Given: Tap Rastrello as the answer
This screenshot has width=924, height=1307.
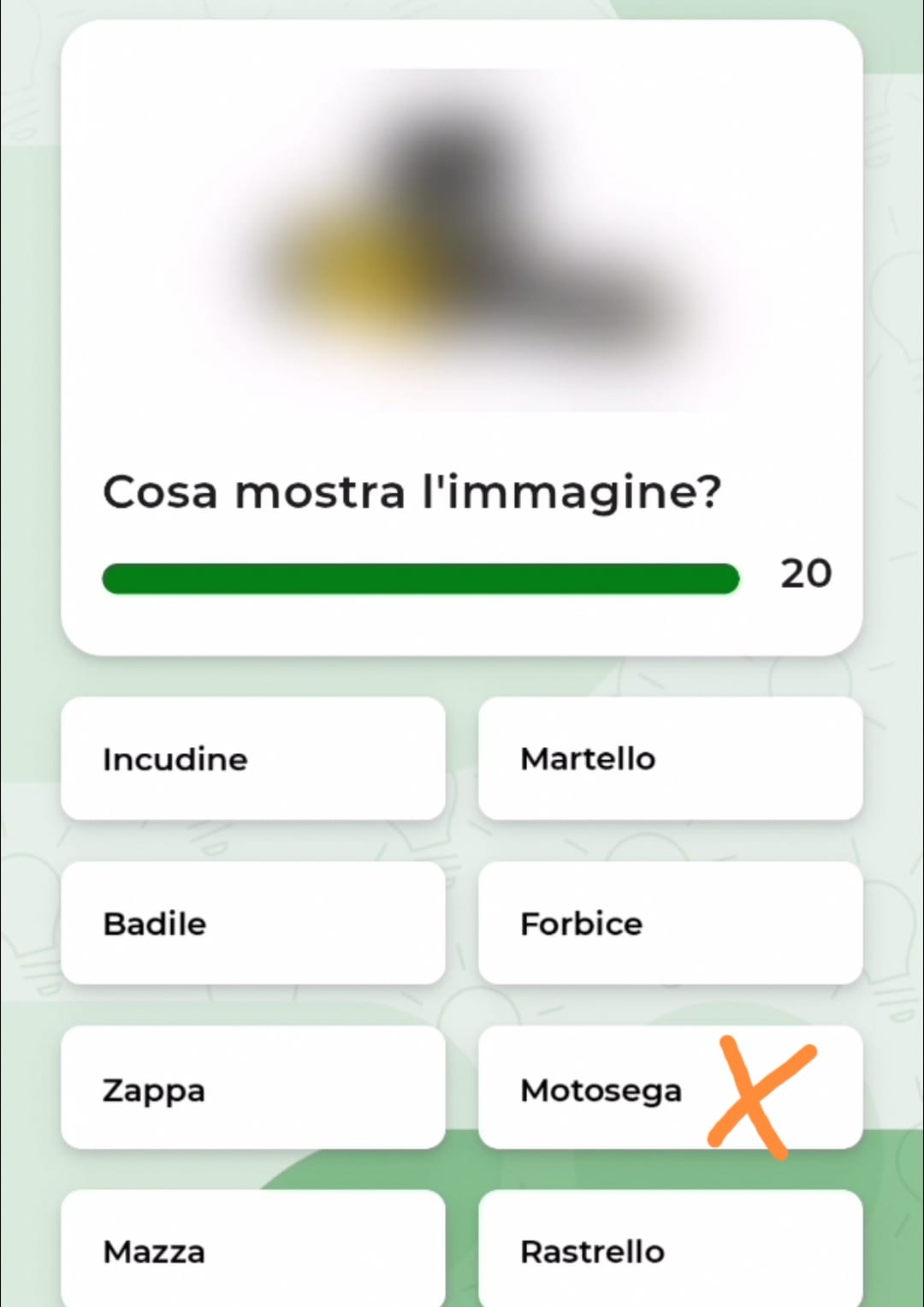Looking at the screenshot, I should pyautogui.click(x=670, y=1250).
